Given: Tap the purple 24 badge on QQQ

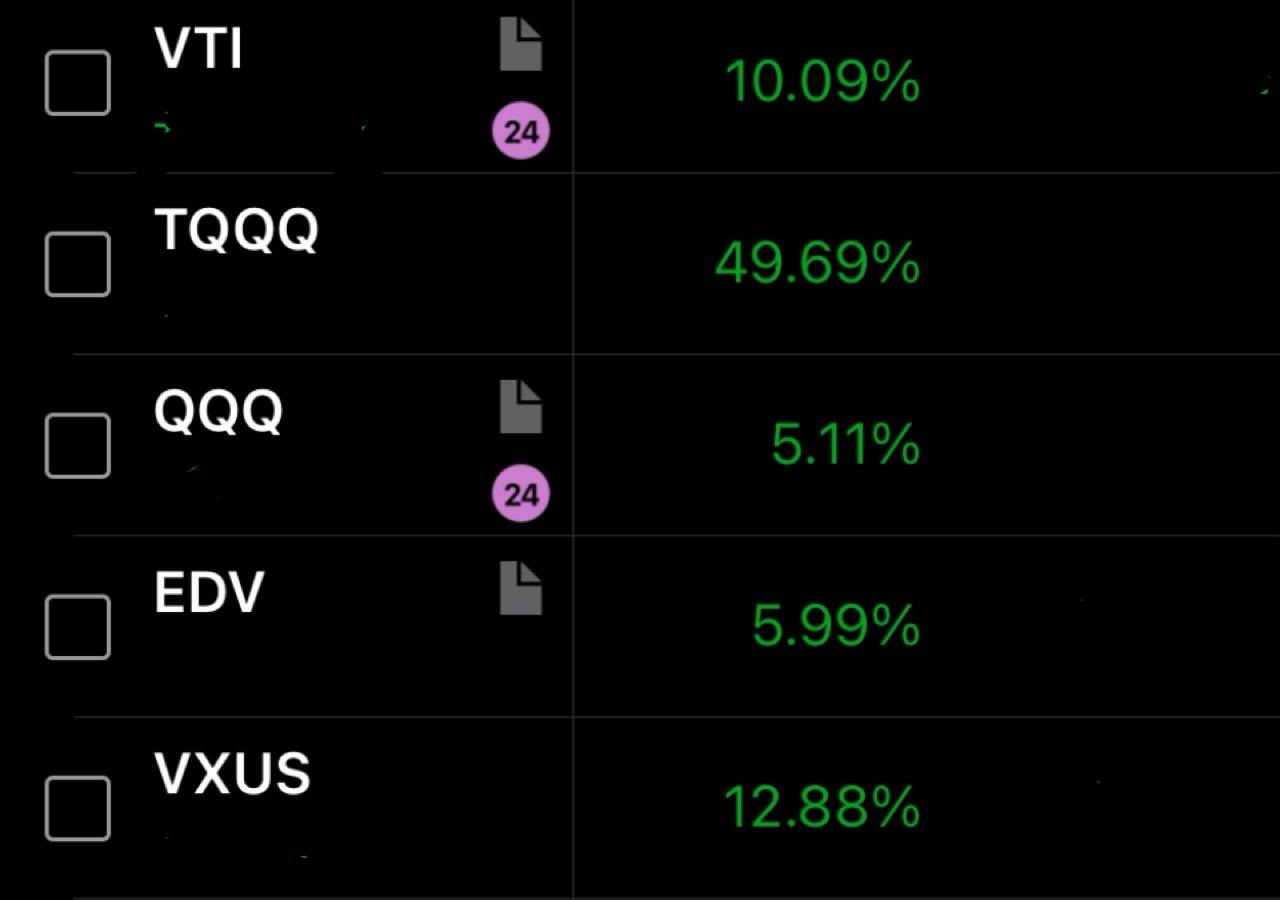Looking at the screenshot, I should (521, 494).
